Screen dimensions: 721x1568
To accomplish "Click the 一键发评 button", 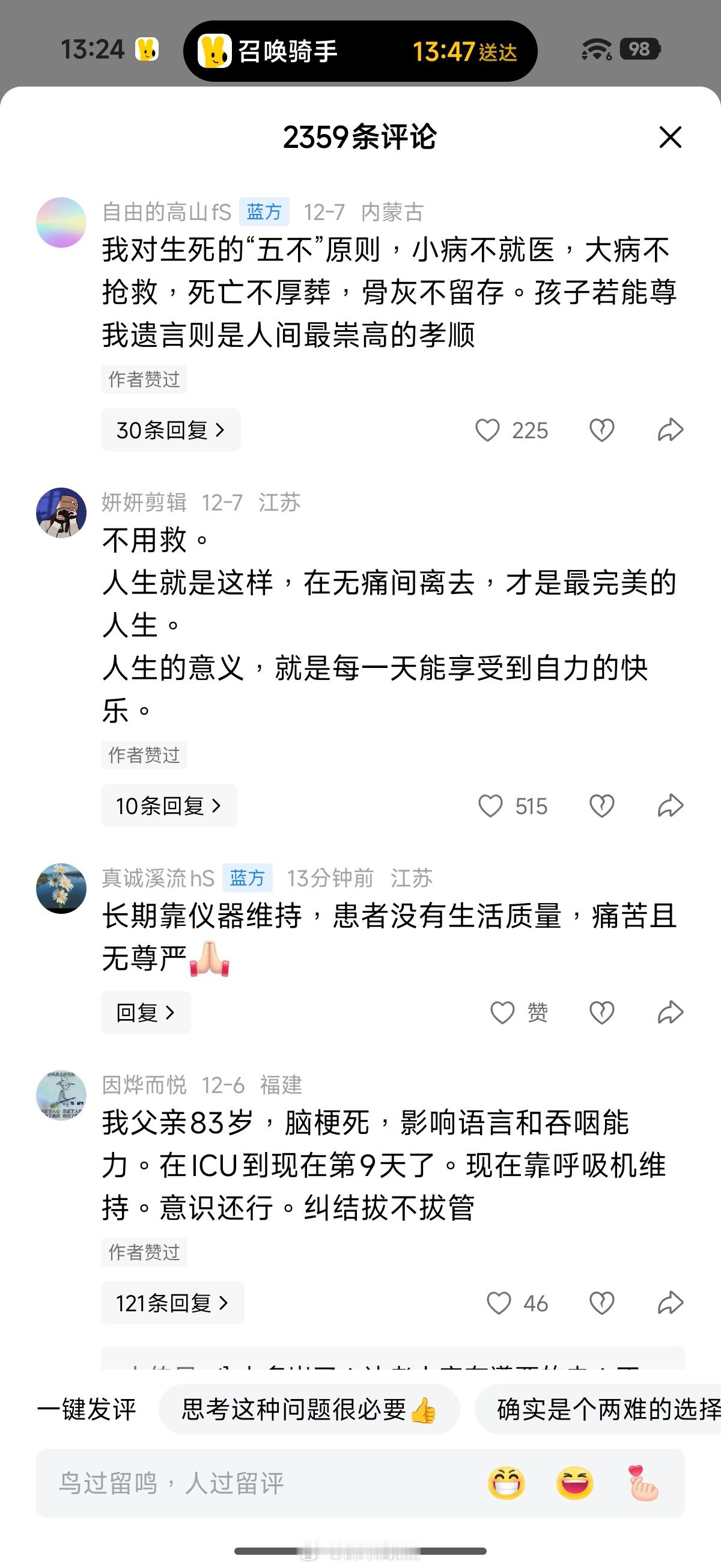I will tap(86, 1407).
